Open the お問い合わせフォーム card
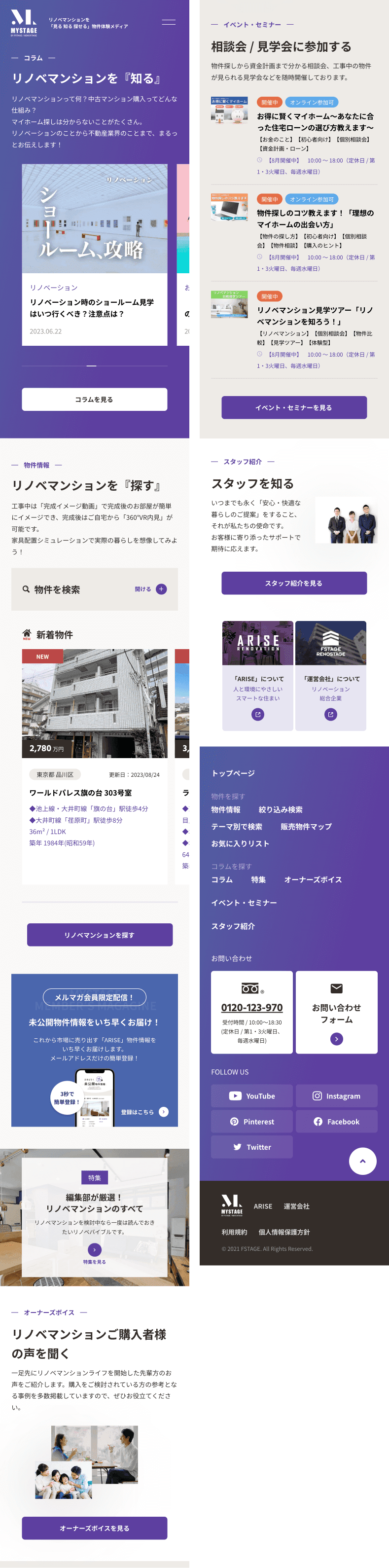The height and width of the screenshot is (1568, 389). (336, 1012)
